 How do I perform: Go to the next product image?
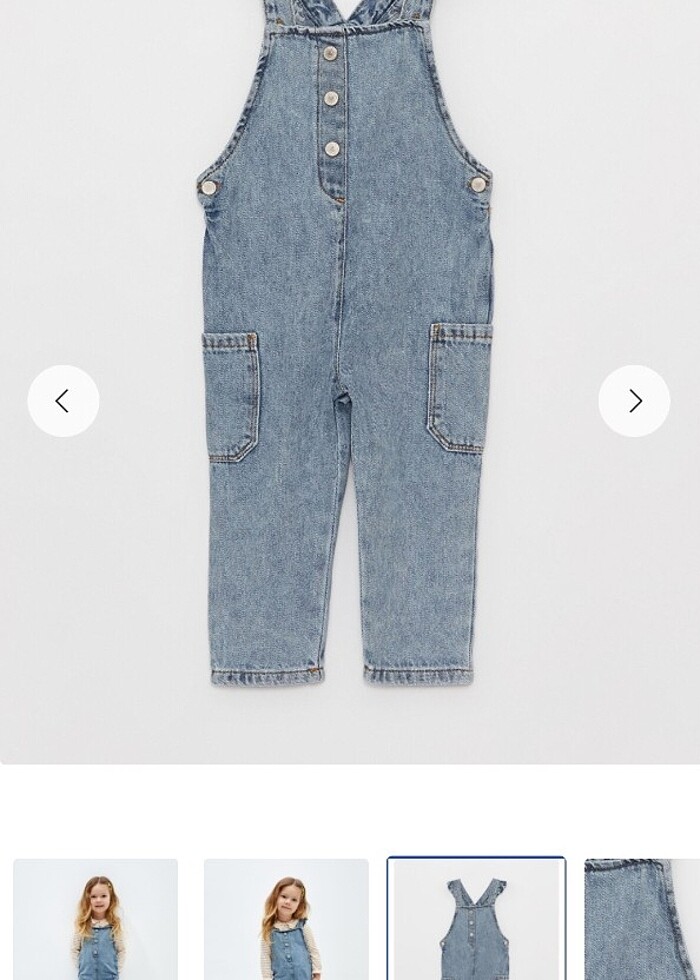coord(634,401)
